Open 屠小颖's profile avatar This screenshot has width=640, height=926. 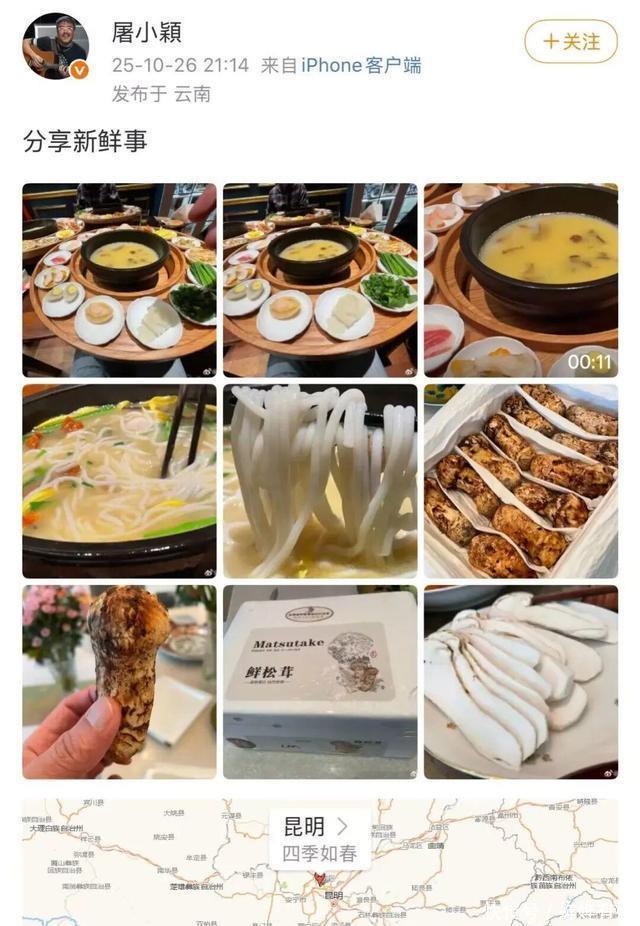(x=56, y=46)
